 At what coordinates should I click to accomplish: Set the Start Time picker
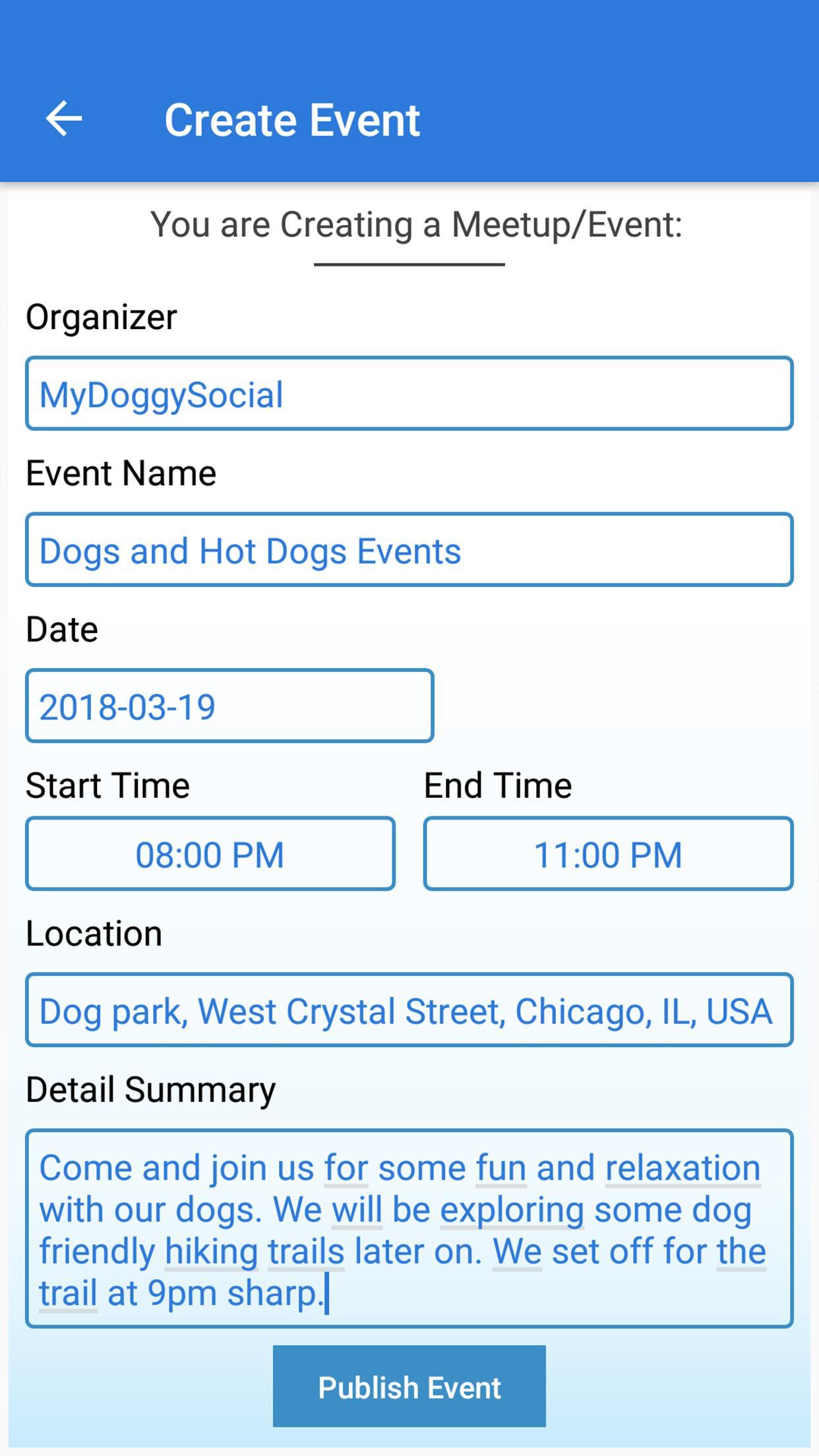point(210,854)
